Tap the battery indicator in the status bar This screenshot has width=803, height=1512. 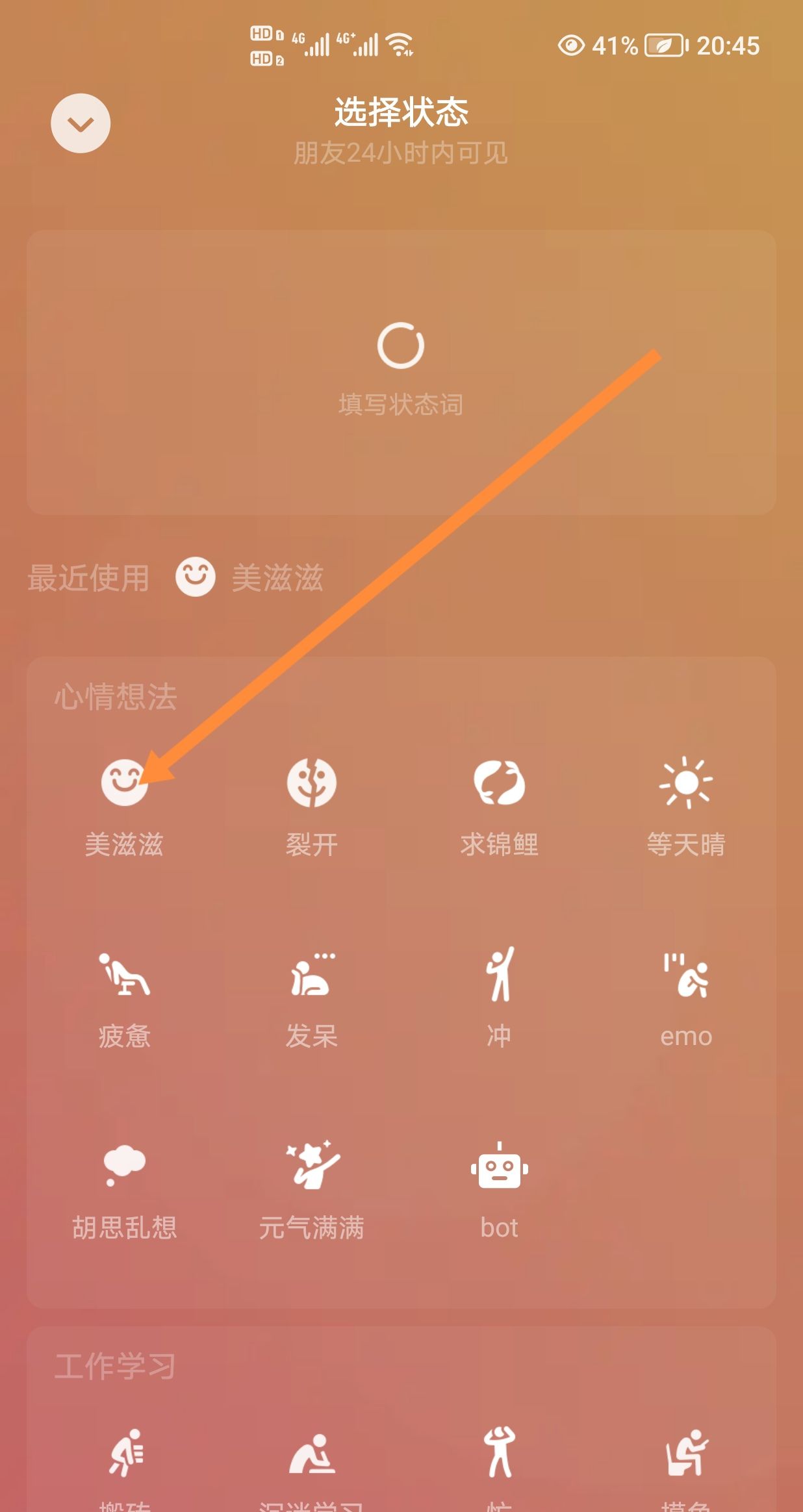pyautogui.click(x=661, y=45)
